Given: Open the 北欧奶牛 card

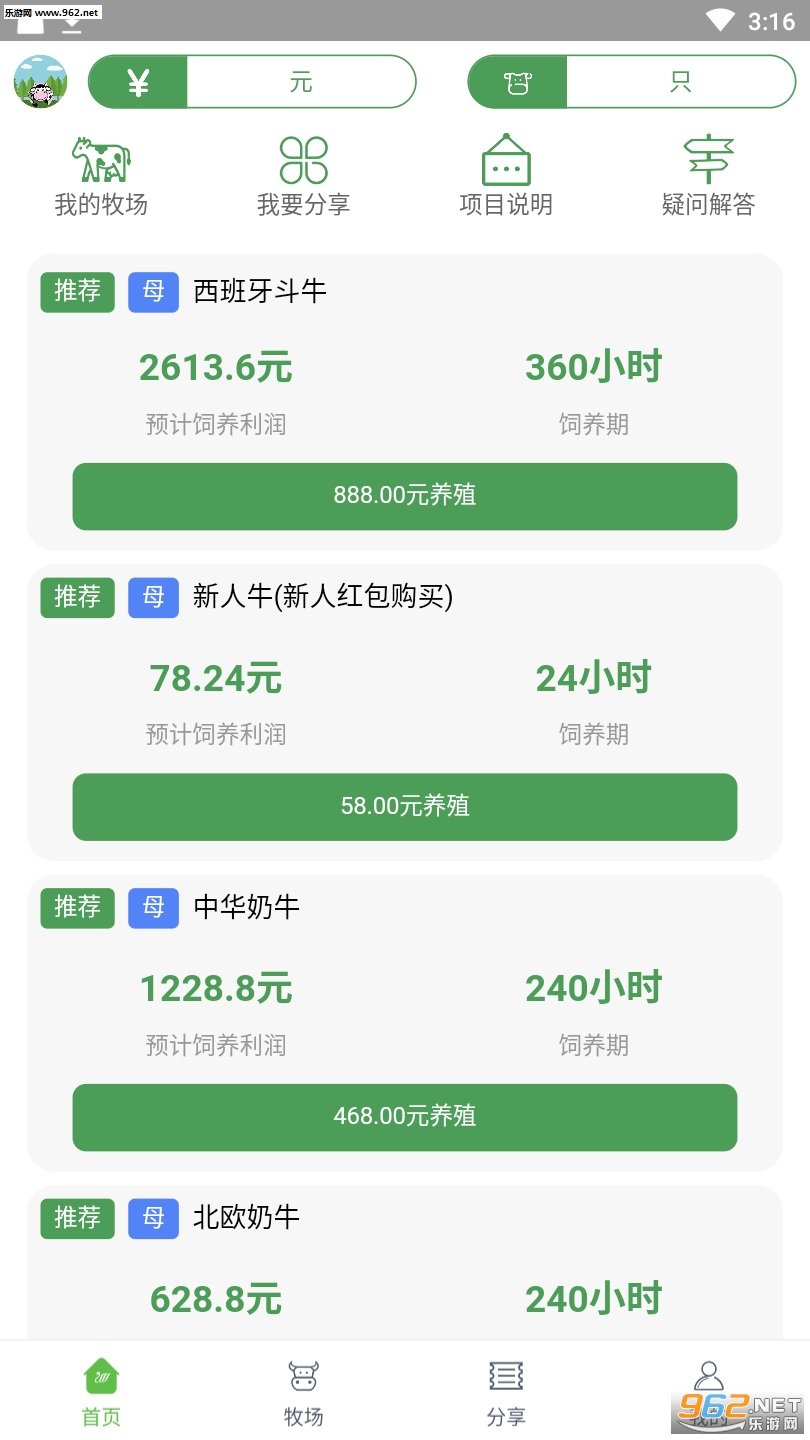Looking at the screenshot, I should pos(405,1262).
